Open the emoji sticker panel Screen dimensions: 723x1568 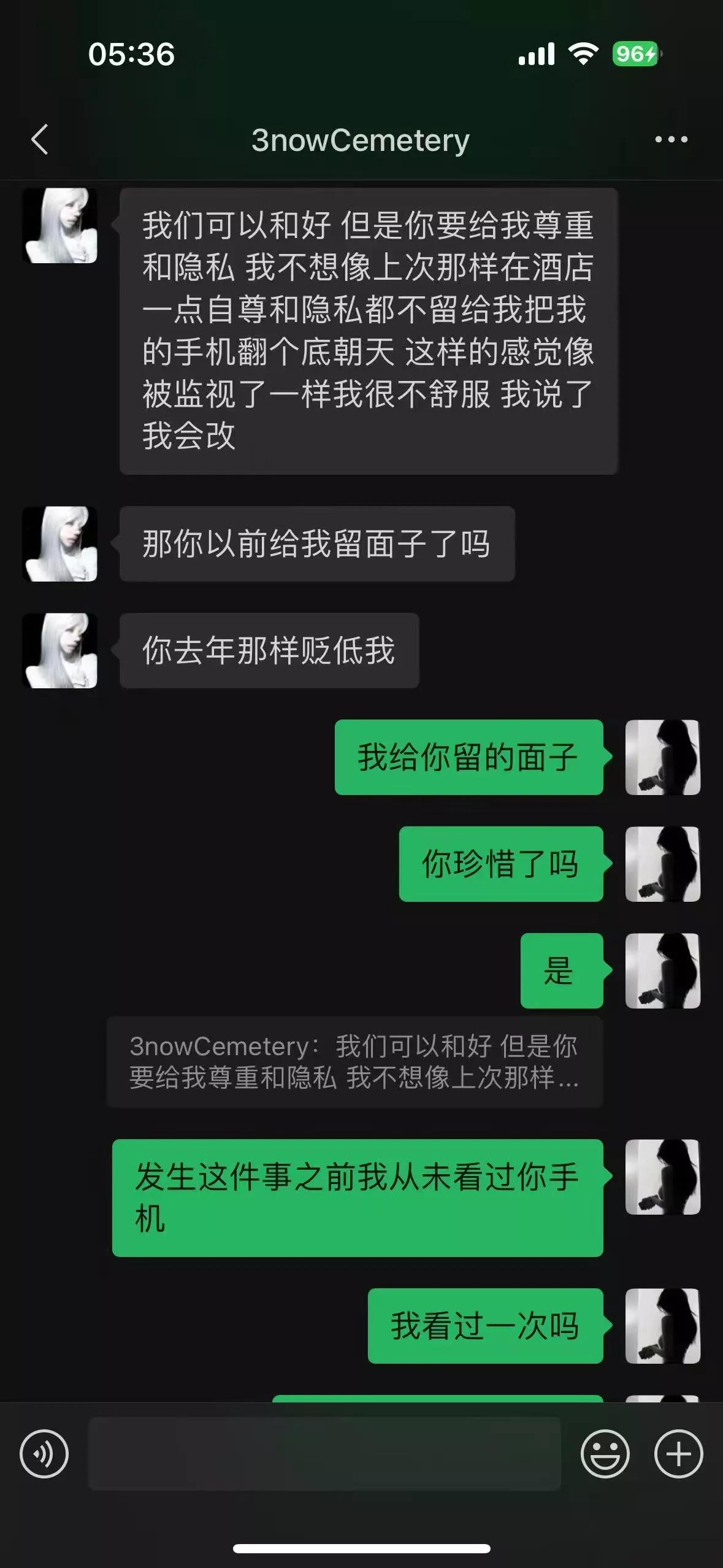(x=605, y=1454)
